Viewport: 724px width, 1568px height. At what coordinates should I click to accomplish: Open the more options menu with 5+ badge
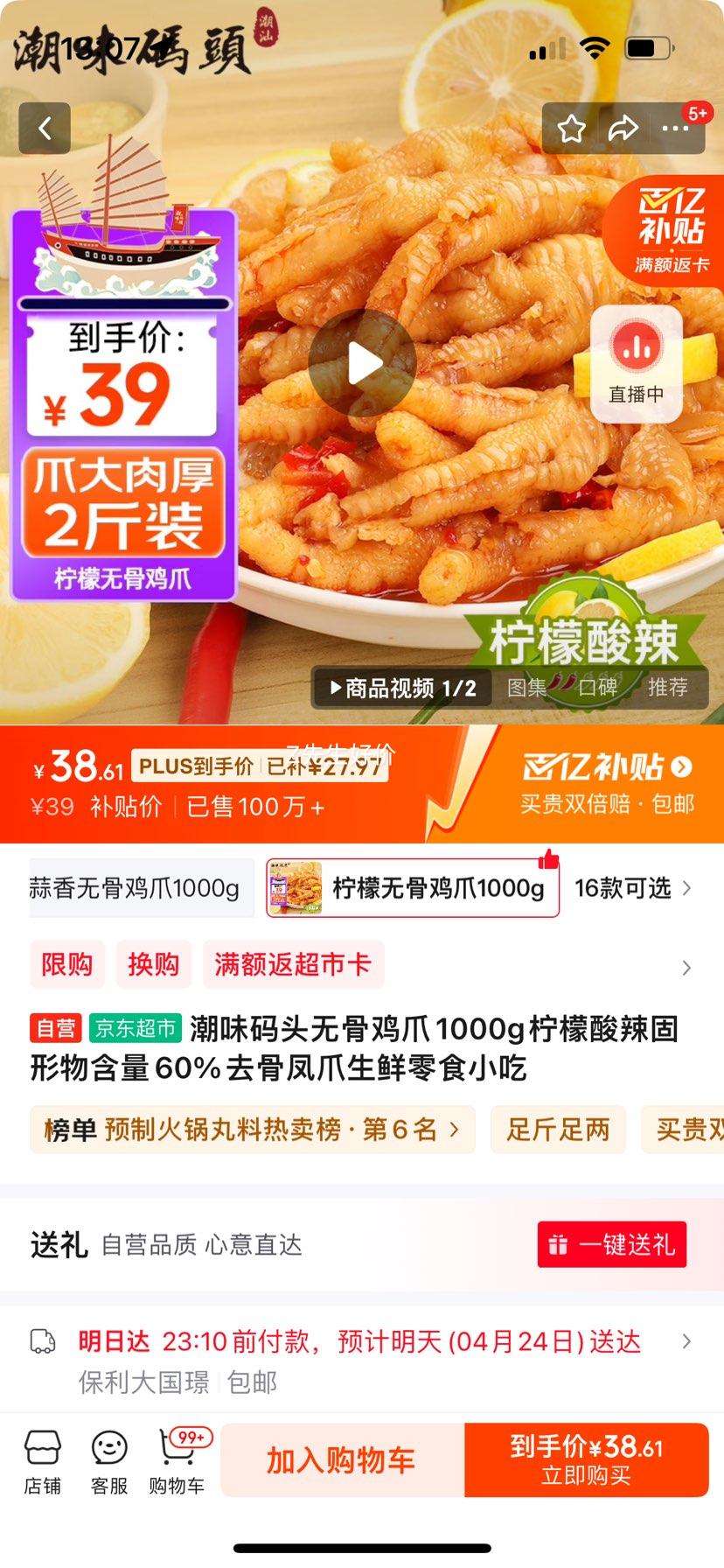tap(675, 128)
